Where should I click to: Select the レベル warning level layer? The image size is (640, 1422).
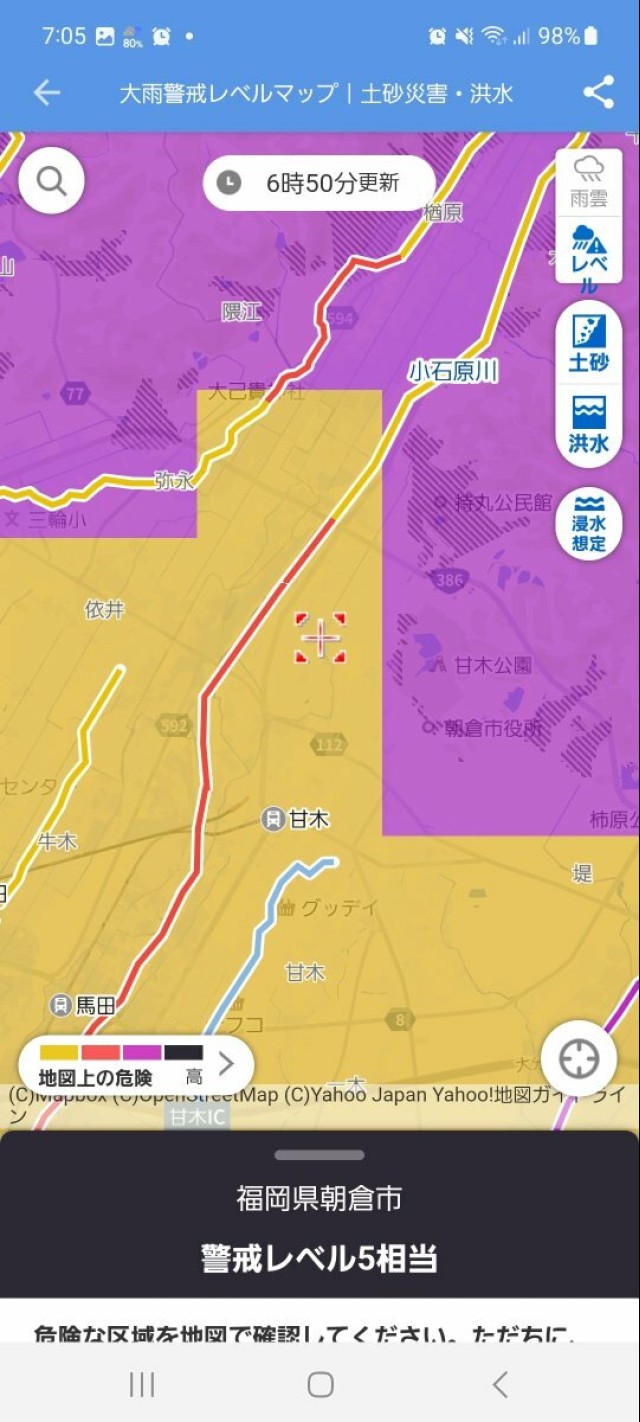click(589, 254)
